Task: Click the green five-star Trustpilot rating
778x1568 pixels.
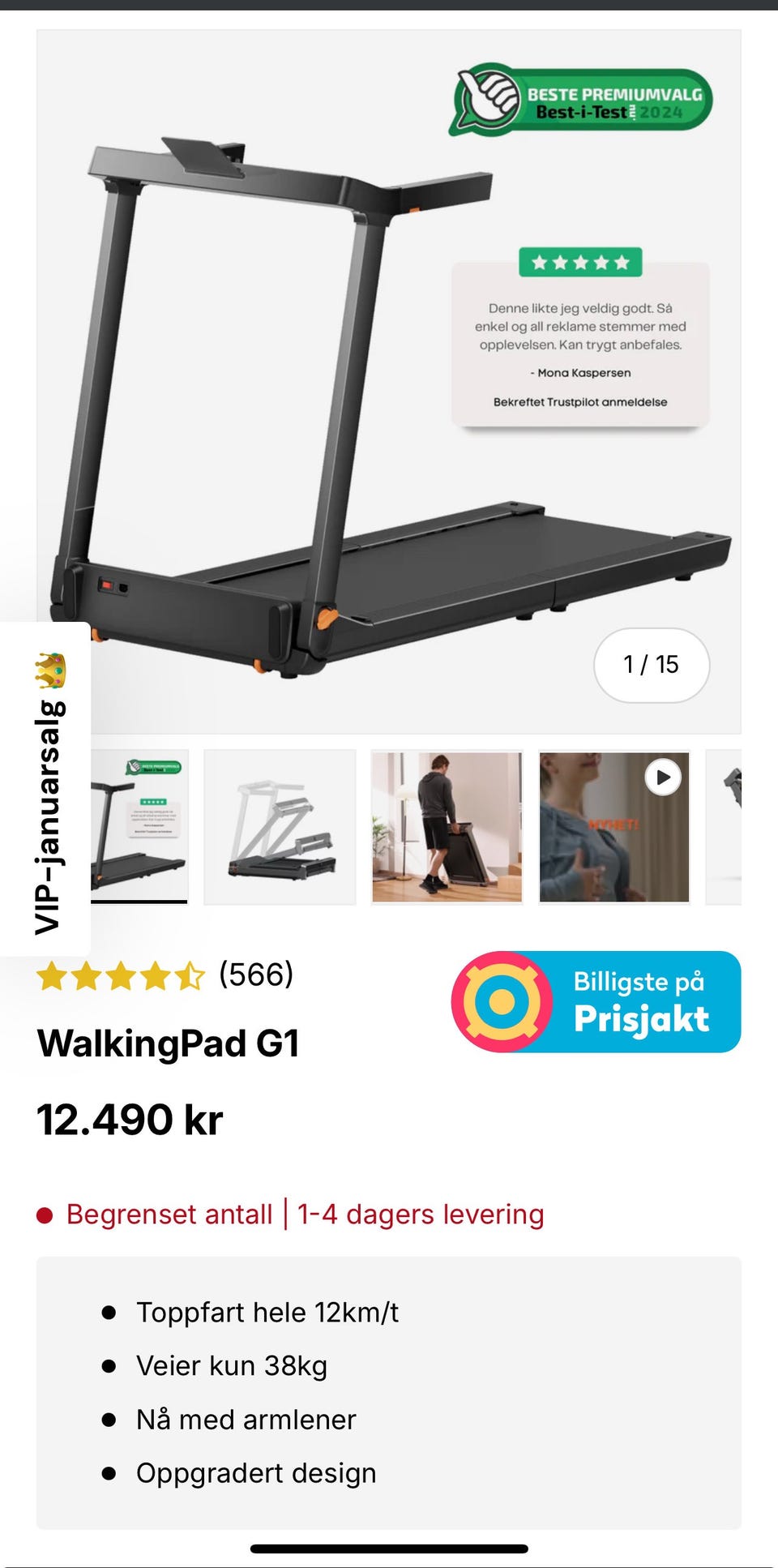Action: click(579, 261)
